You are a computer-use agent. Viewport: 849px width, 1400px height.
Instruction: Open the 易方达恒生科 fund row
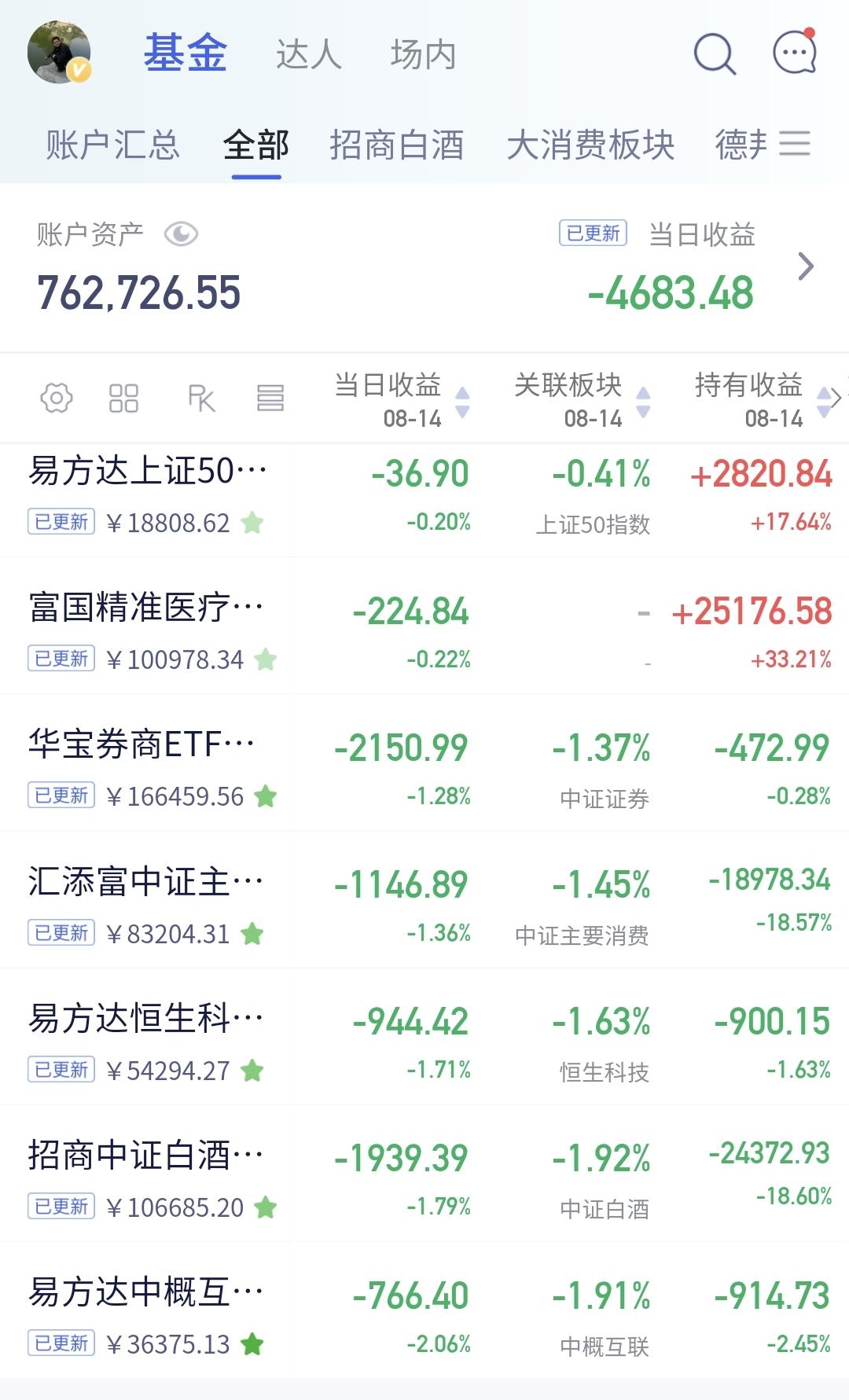[x=424, y=1038]
